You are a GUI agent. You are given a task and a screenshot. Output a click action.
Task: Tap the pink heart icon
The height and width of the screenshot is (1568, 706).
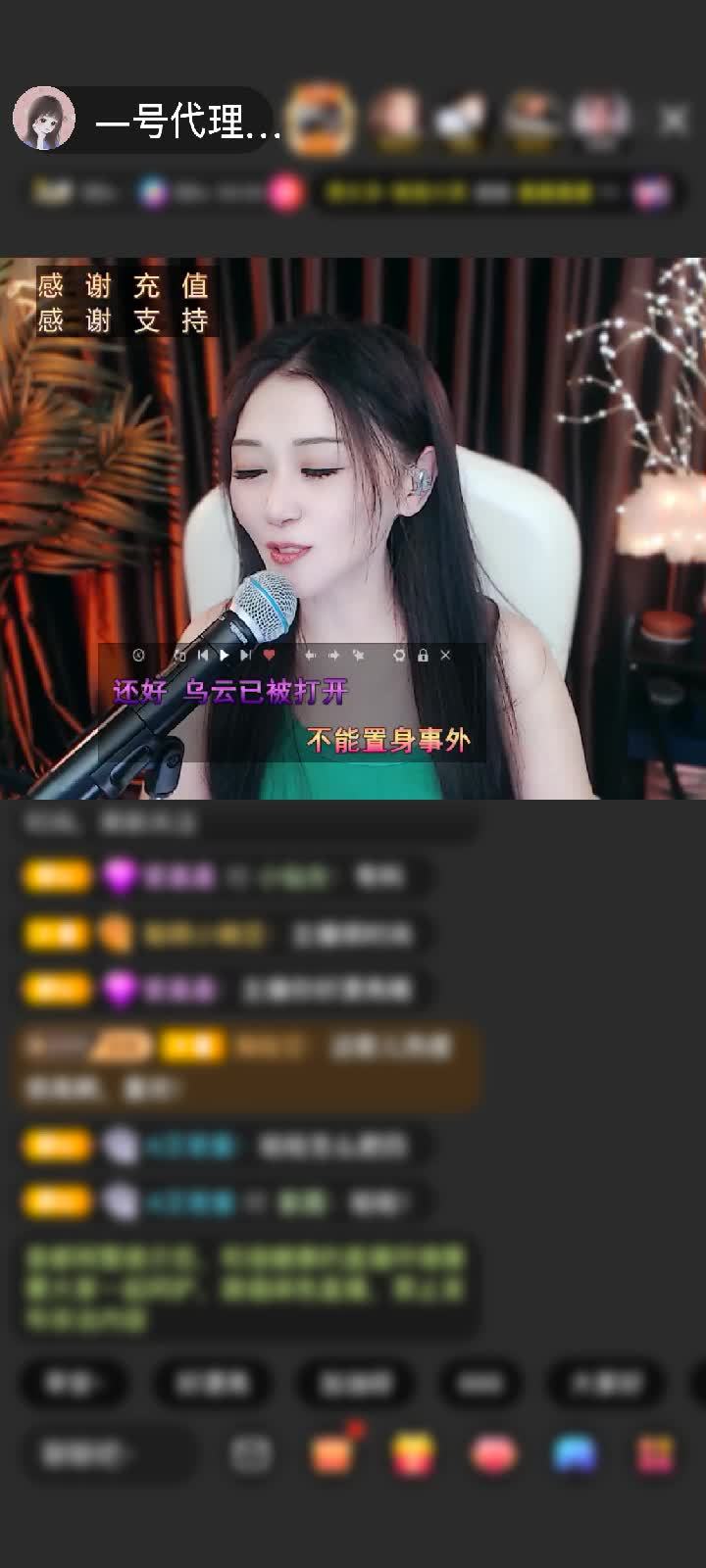tap(493, 1454)
